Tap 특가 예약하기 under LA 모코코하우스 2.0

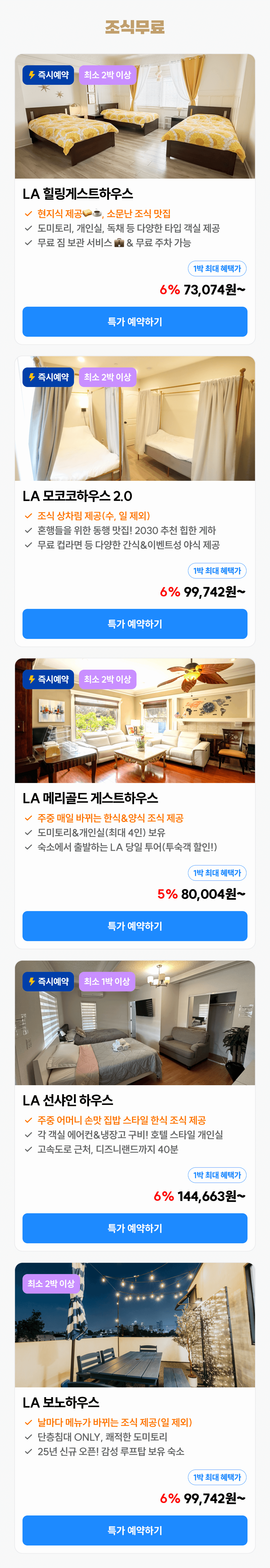134,623
